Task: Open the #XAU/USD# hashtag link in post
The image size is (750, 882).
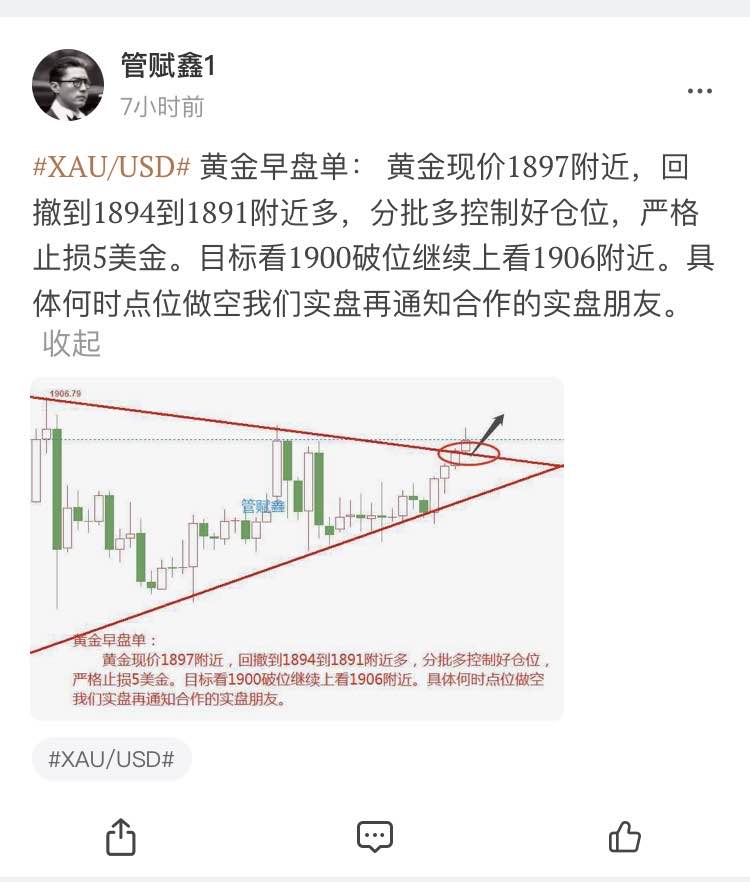Action: [112, 167]
